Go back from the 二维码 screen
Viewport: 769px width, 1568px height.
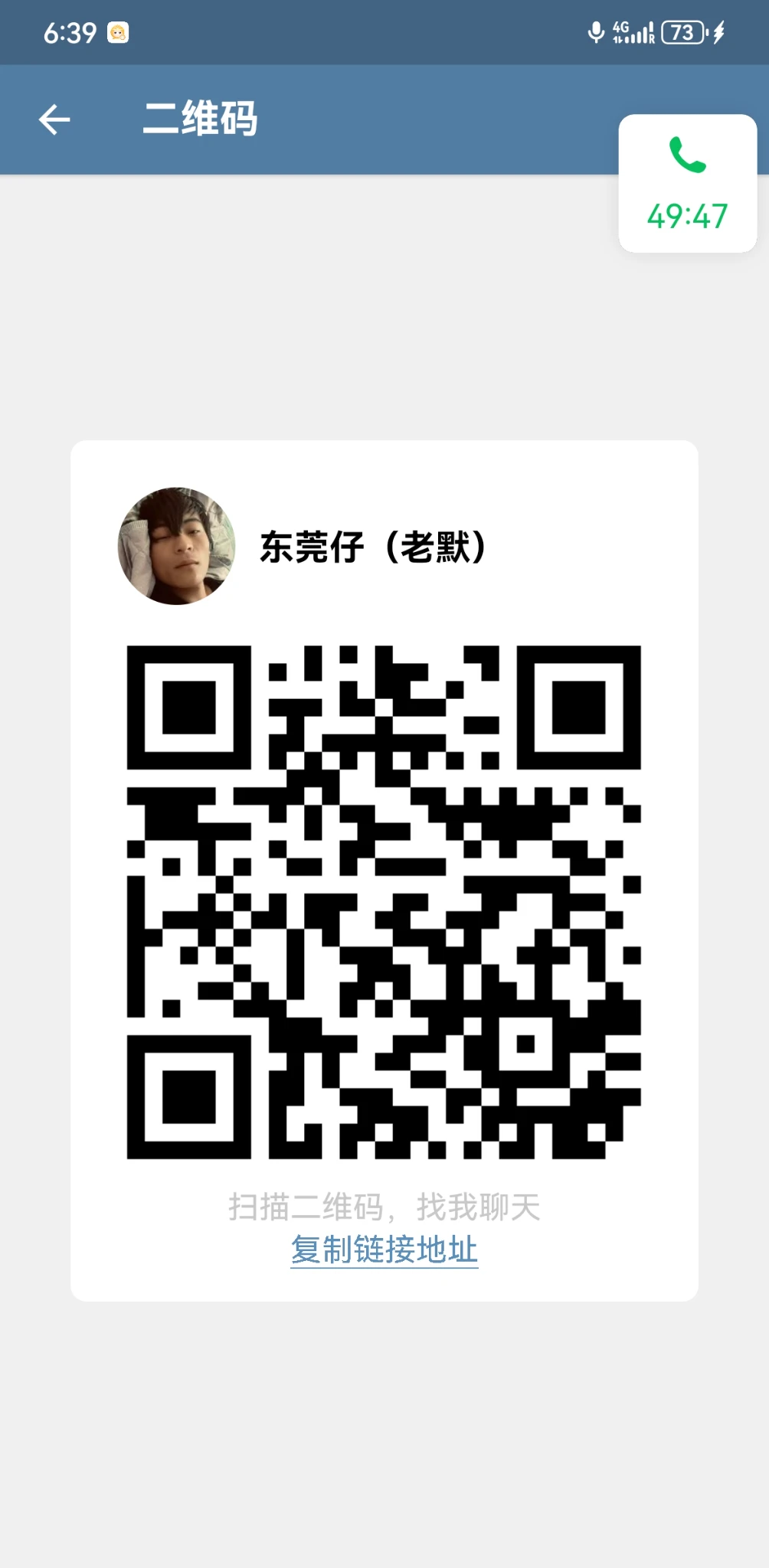pos(54,119)
